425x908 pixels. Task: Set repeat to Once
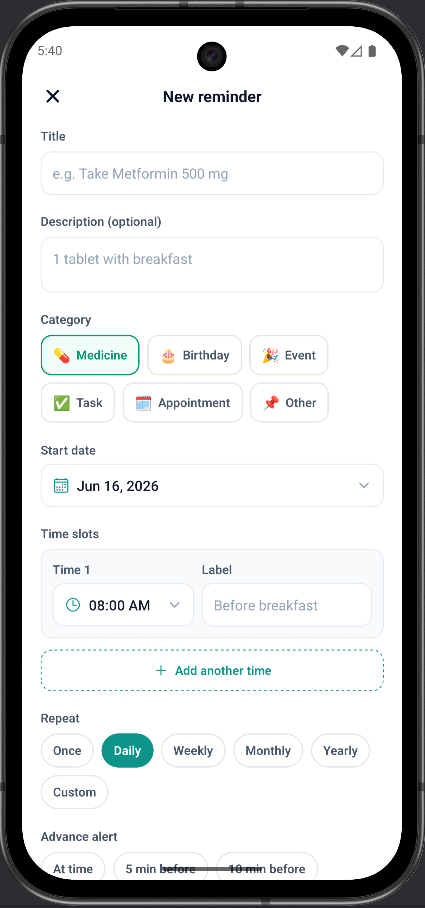click(x=67, y=750)
